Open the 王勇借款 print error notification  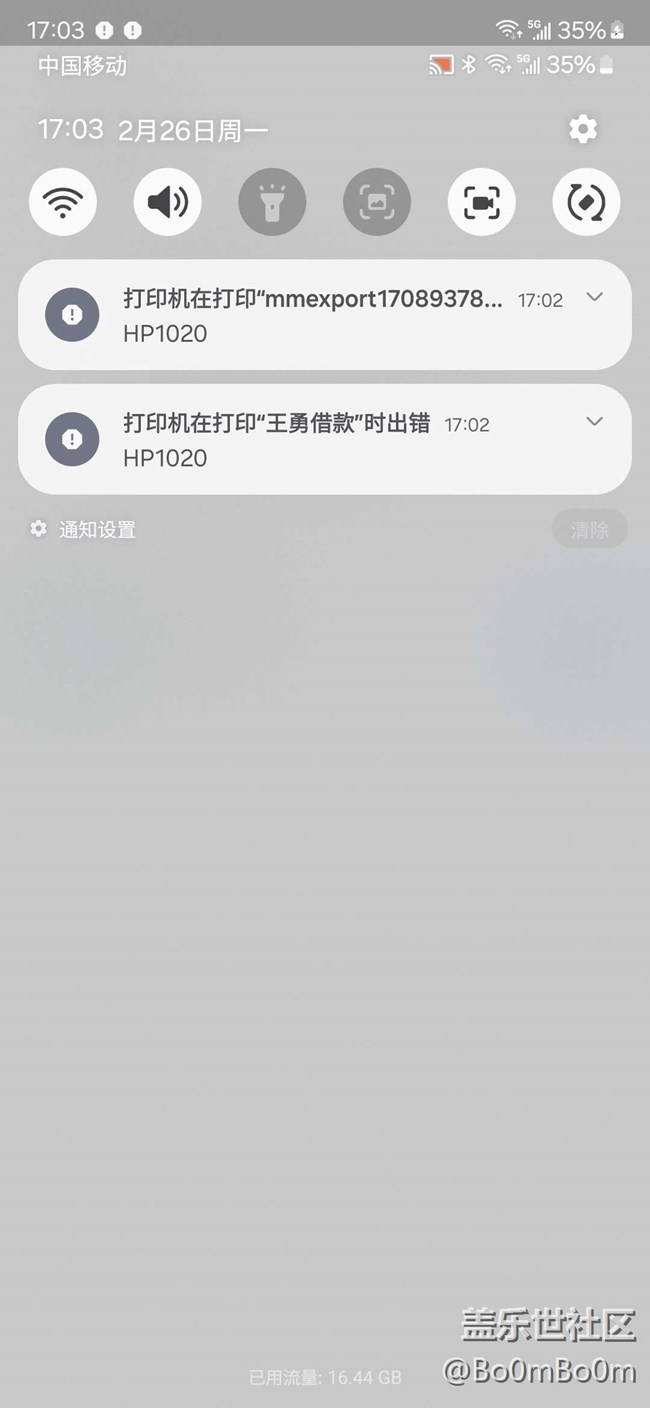[325, 439]
